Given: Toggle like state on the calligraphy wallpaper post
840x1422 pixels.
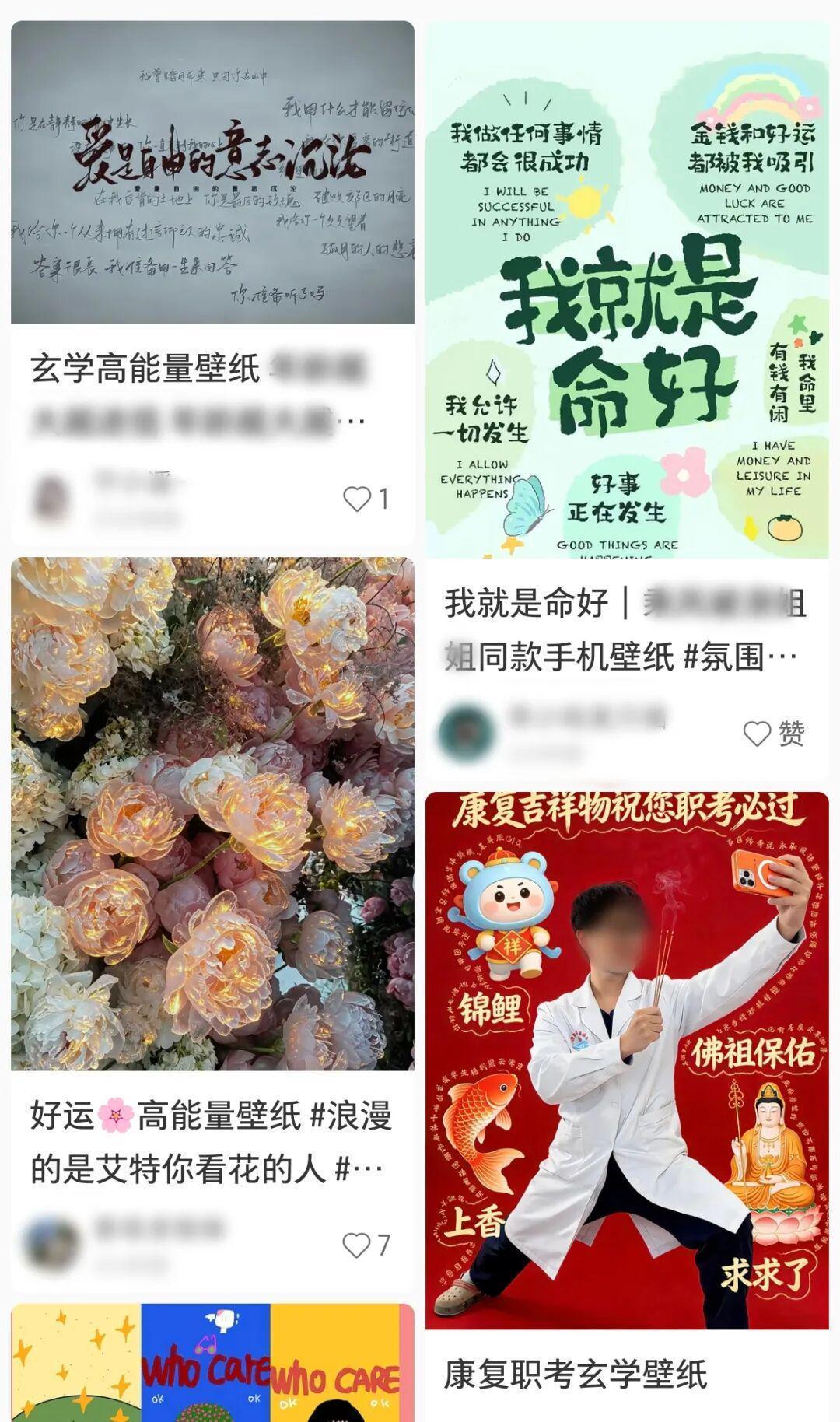Looking at the screenshot, I should (x=357, y=499).
